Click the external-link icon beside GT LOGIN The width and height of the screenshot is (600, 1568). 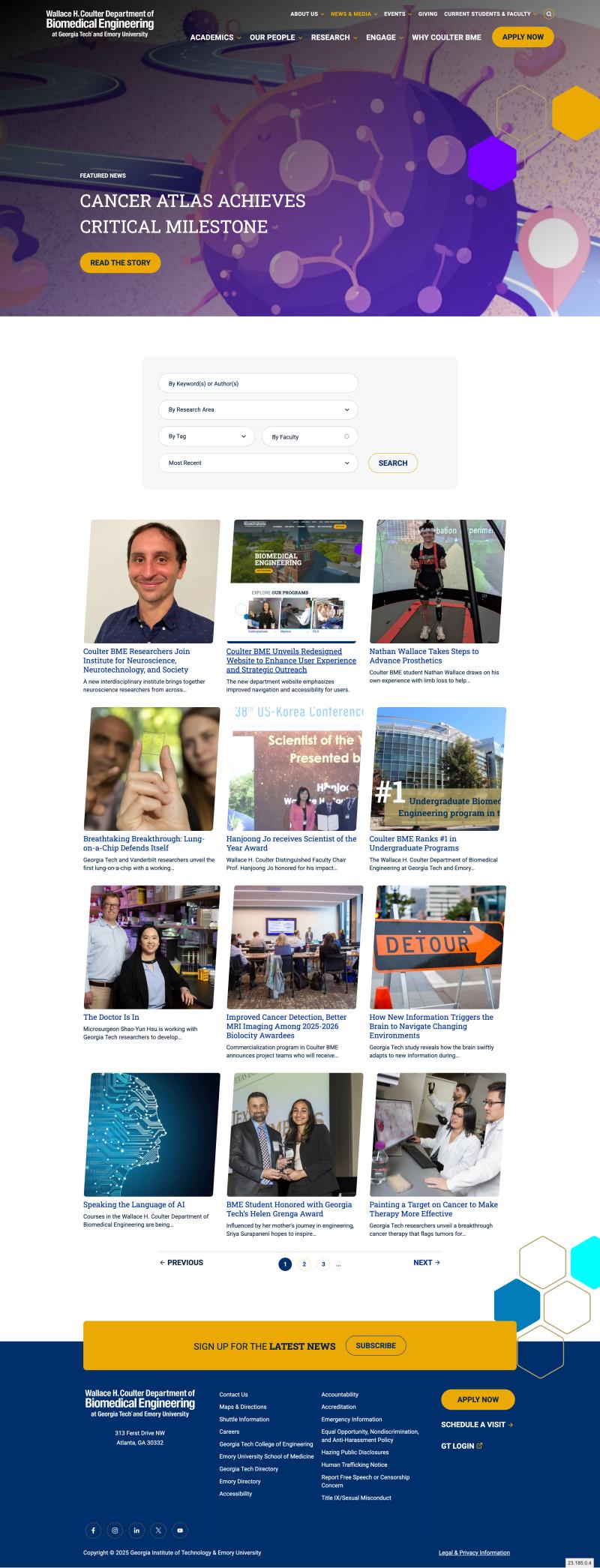(478, 1445)
